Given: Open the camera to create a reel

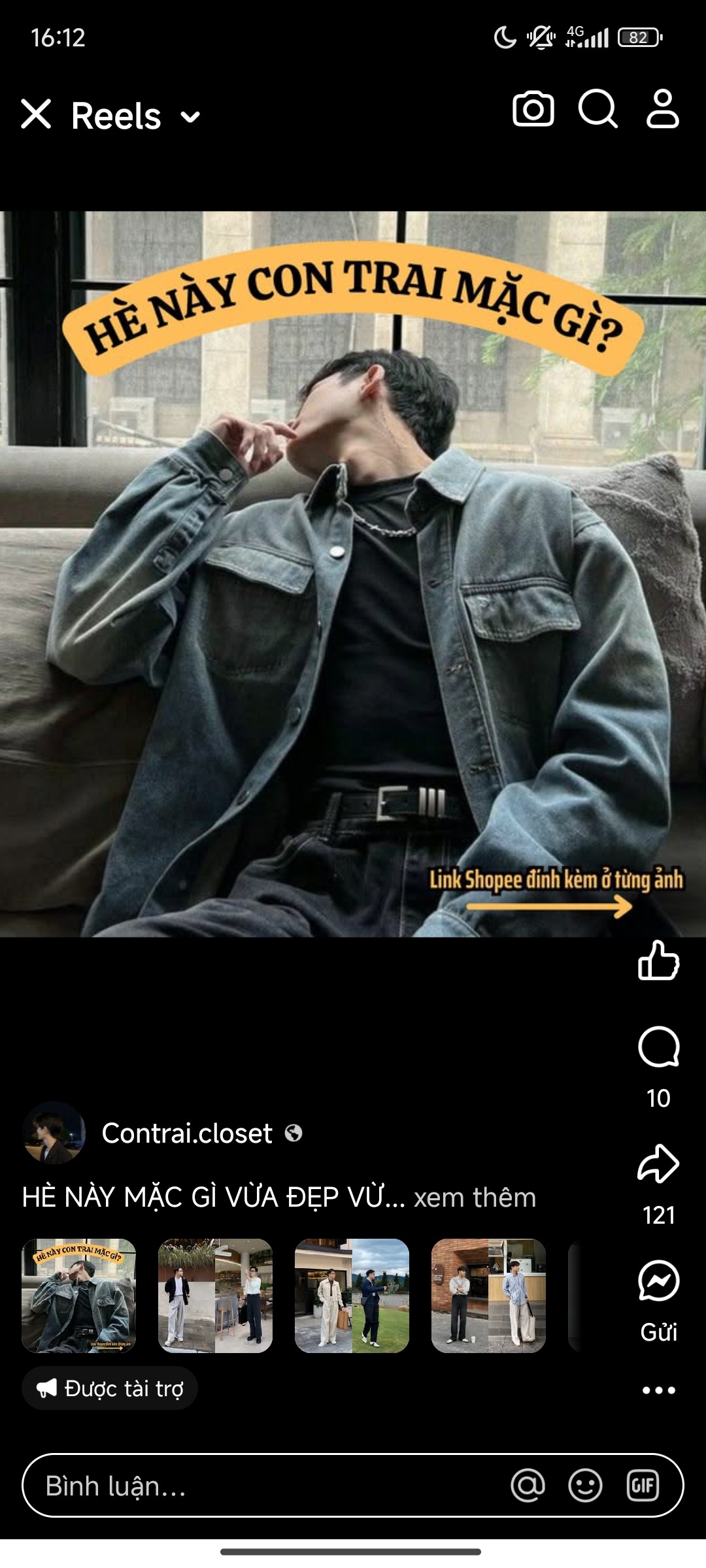Looking at the screenshot, I should point(533,108).
